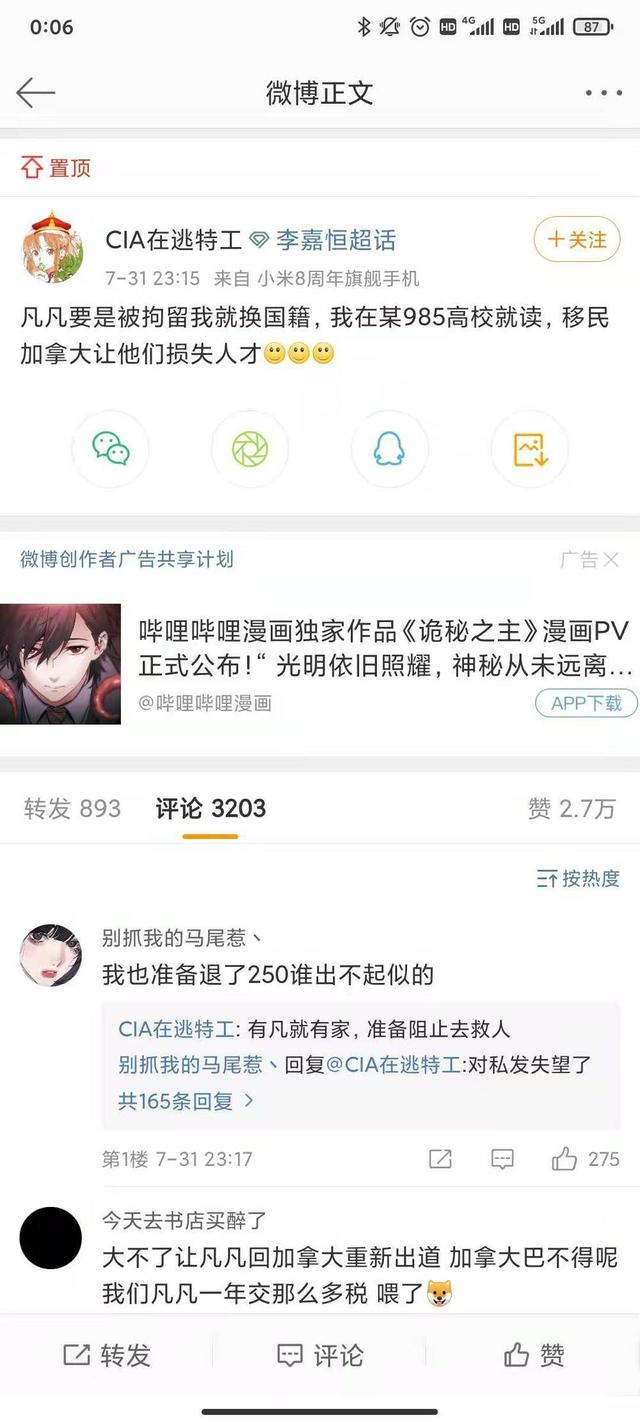Open CIA在逃特工's profile avatar
640x1422 pixels.
[53, 247]
